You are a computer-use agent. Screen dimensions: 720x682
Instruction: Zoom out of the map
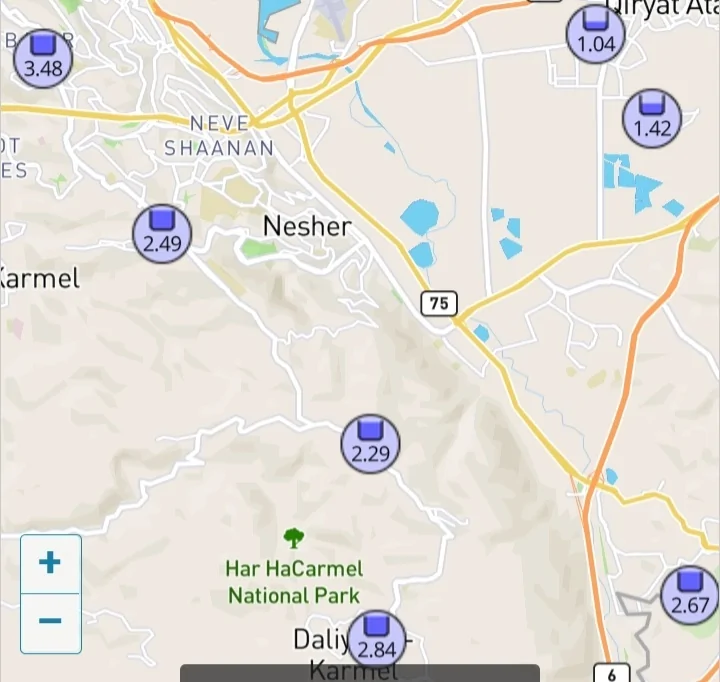(x=50, y=622)
